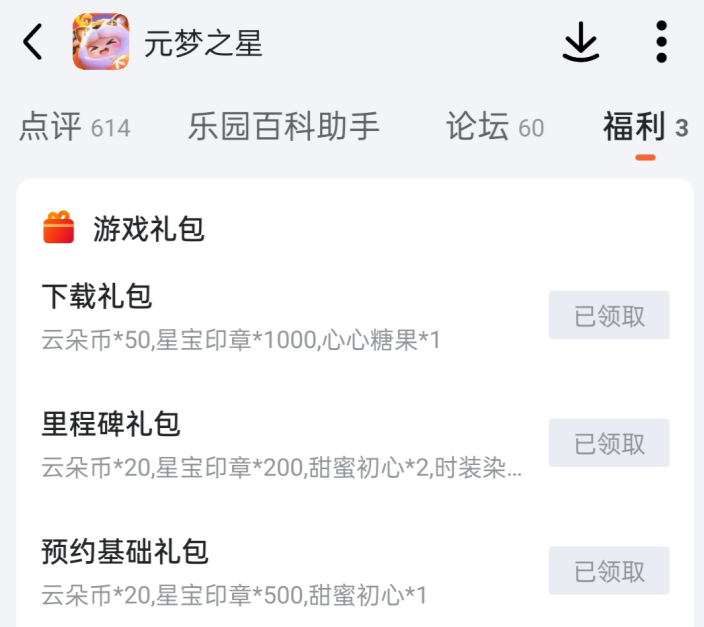Tap 已领取 button for 预约基础礼包
The height and width of the screenshot is (627, 704).
(608, 571)
